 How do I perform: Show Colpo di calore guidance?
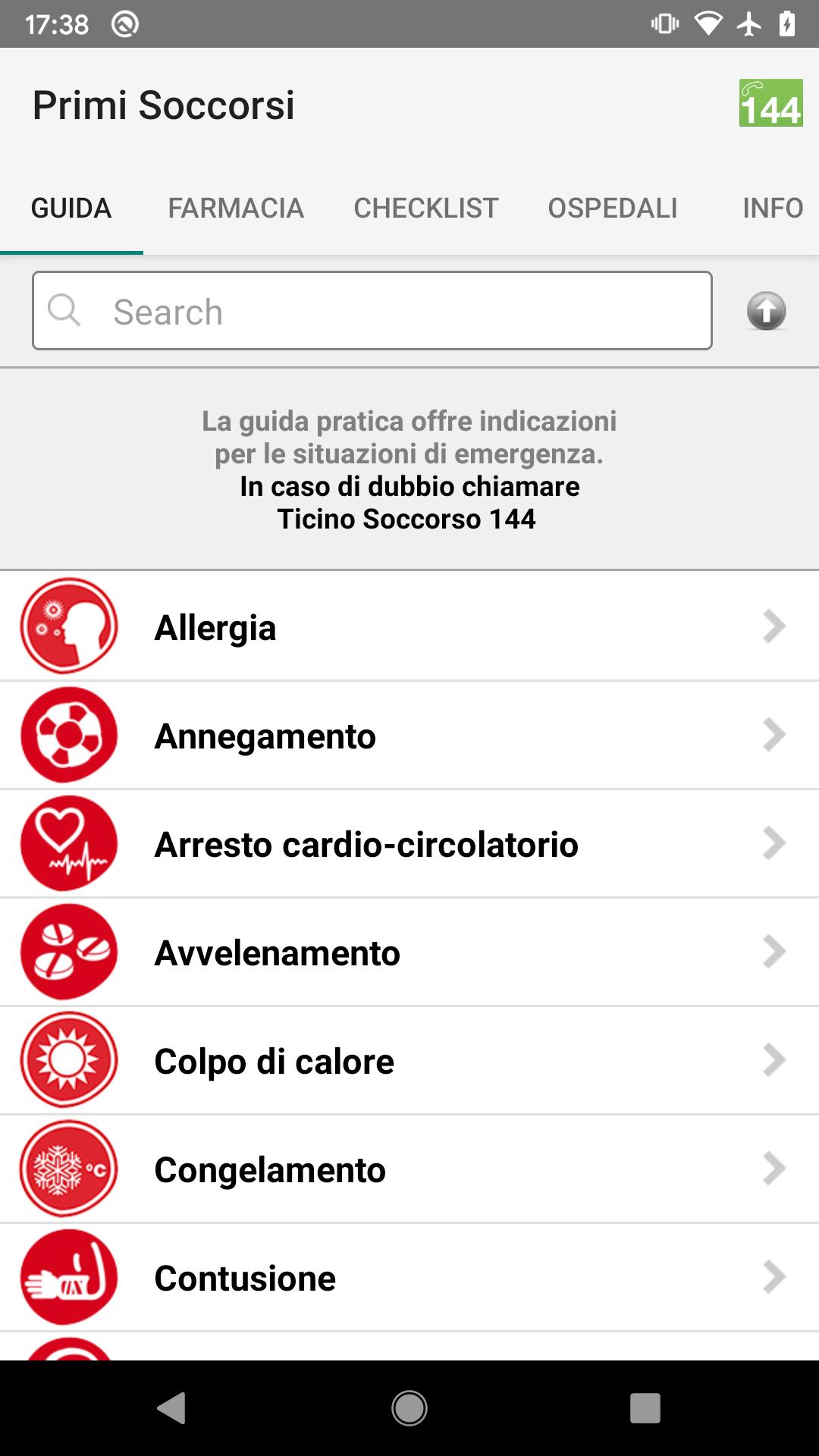409,1060
